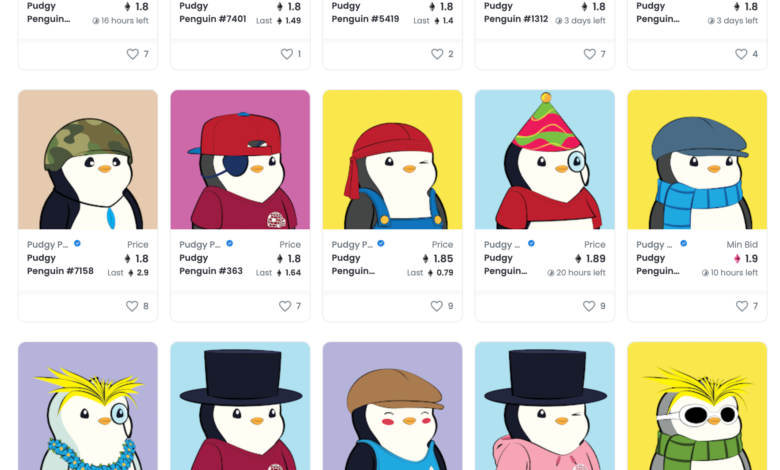The height and width of the screenshot is (470, 780).
Task: Open penguin card with 1.9 min bid
Action: [x=697, y=160]
